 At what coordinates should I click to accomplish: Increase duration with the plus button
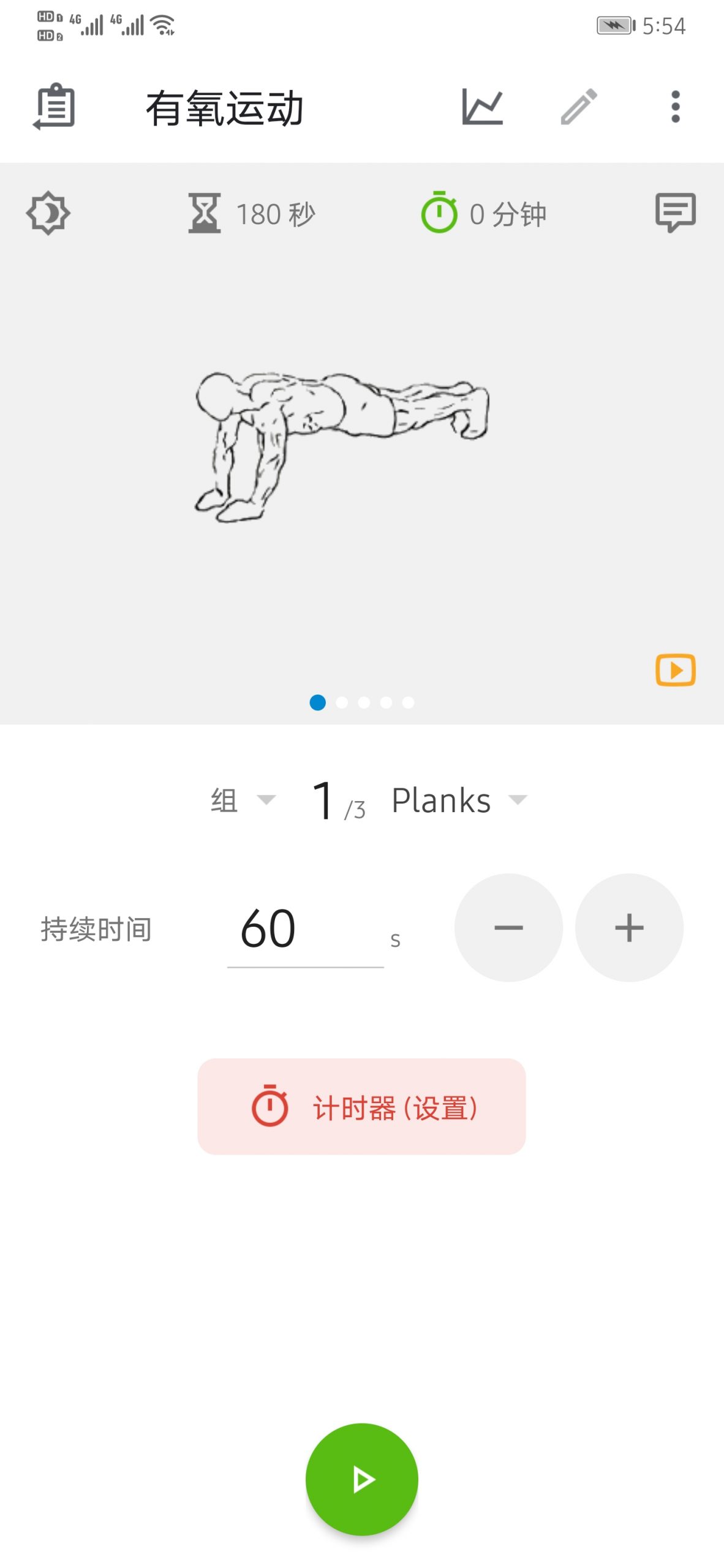point(629,927)
